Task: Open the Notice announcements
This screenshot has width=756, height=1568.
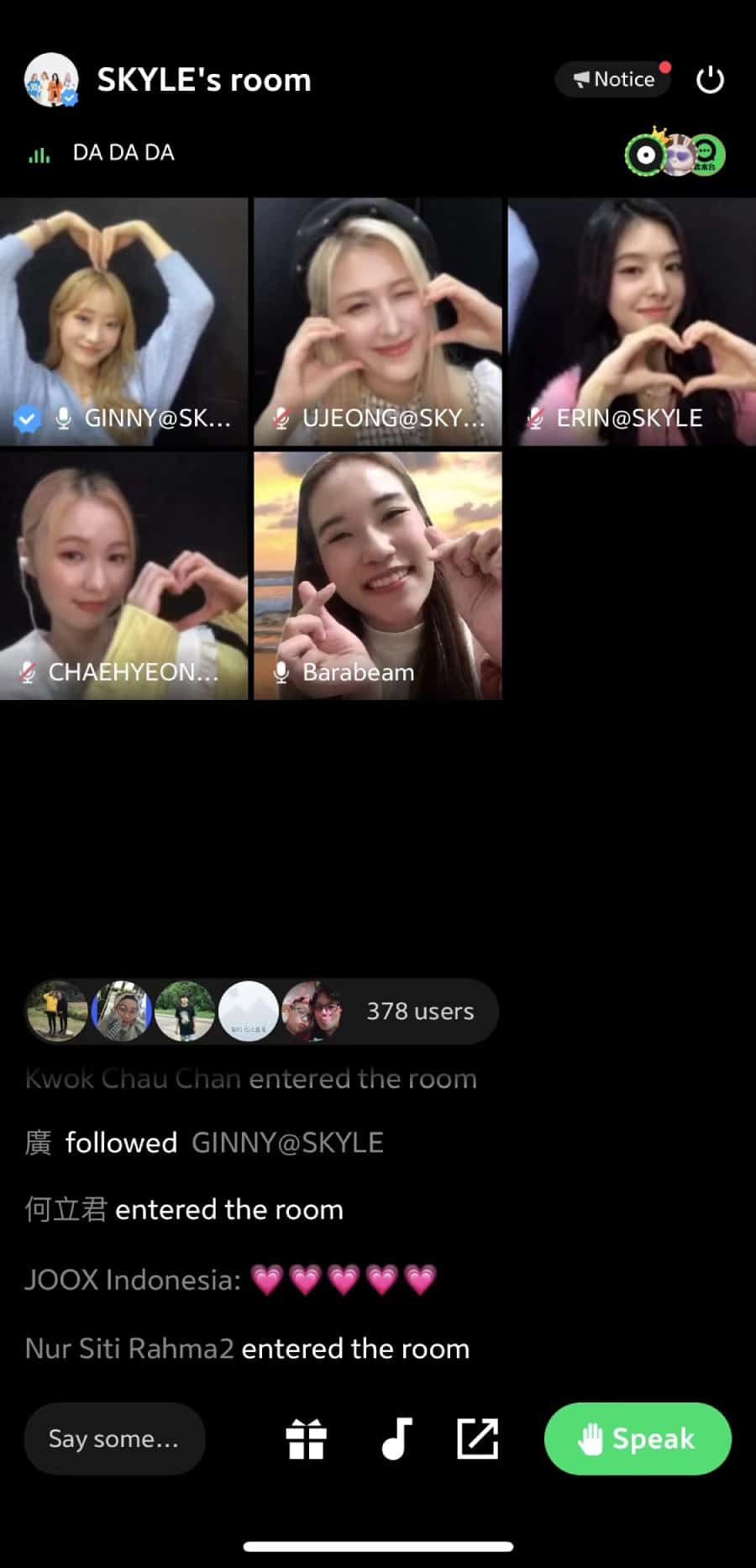Action: (614, 80)
